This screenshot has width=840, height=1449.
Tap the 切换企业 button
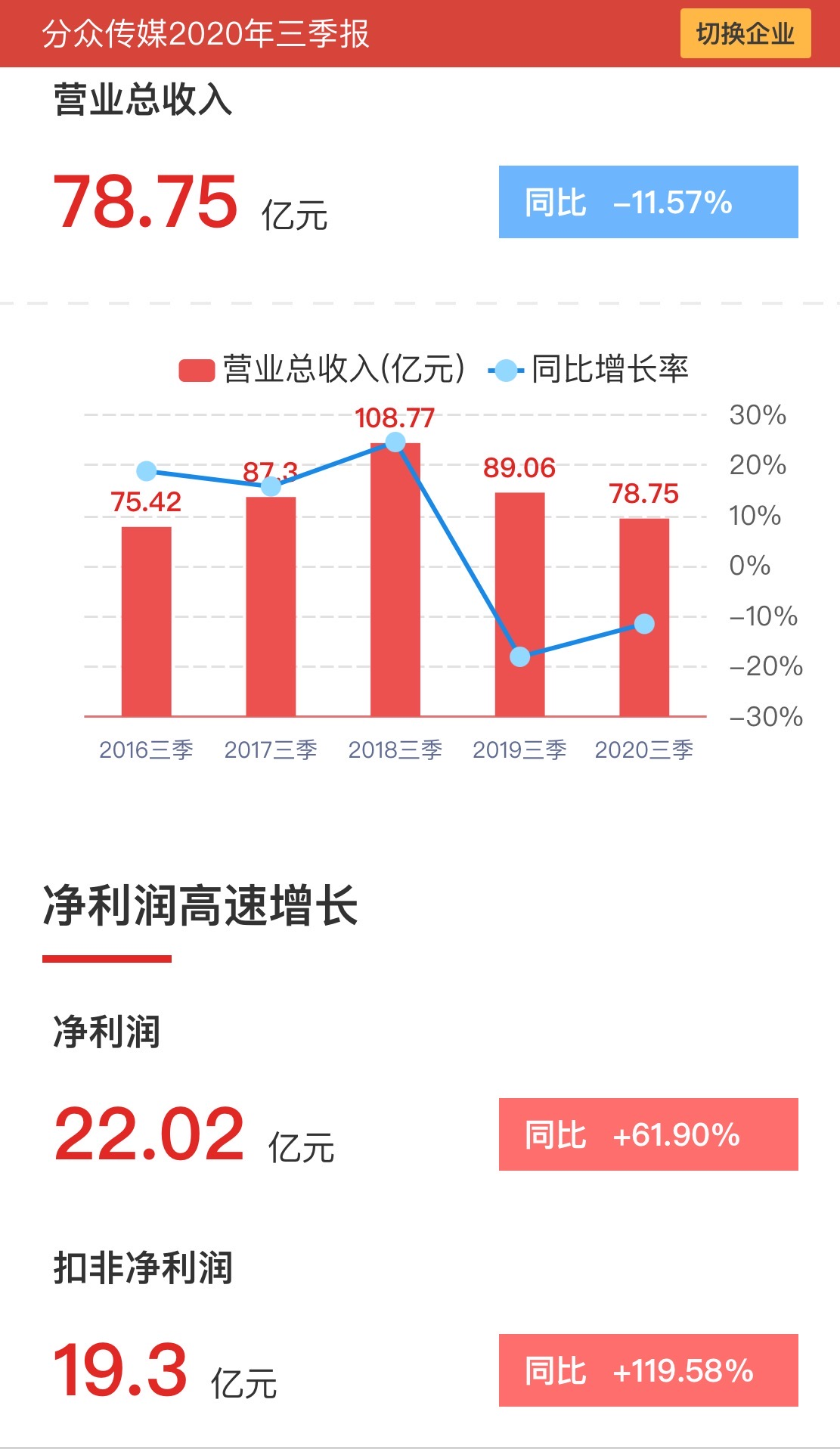(745, 33)
